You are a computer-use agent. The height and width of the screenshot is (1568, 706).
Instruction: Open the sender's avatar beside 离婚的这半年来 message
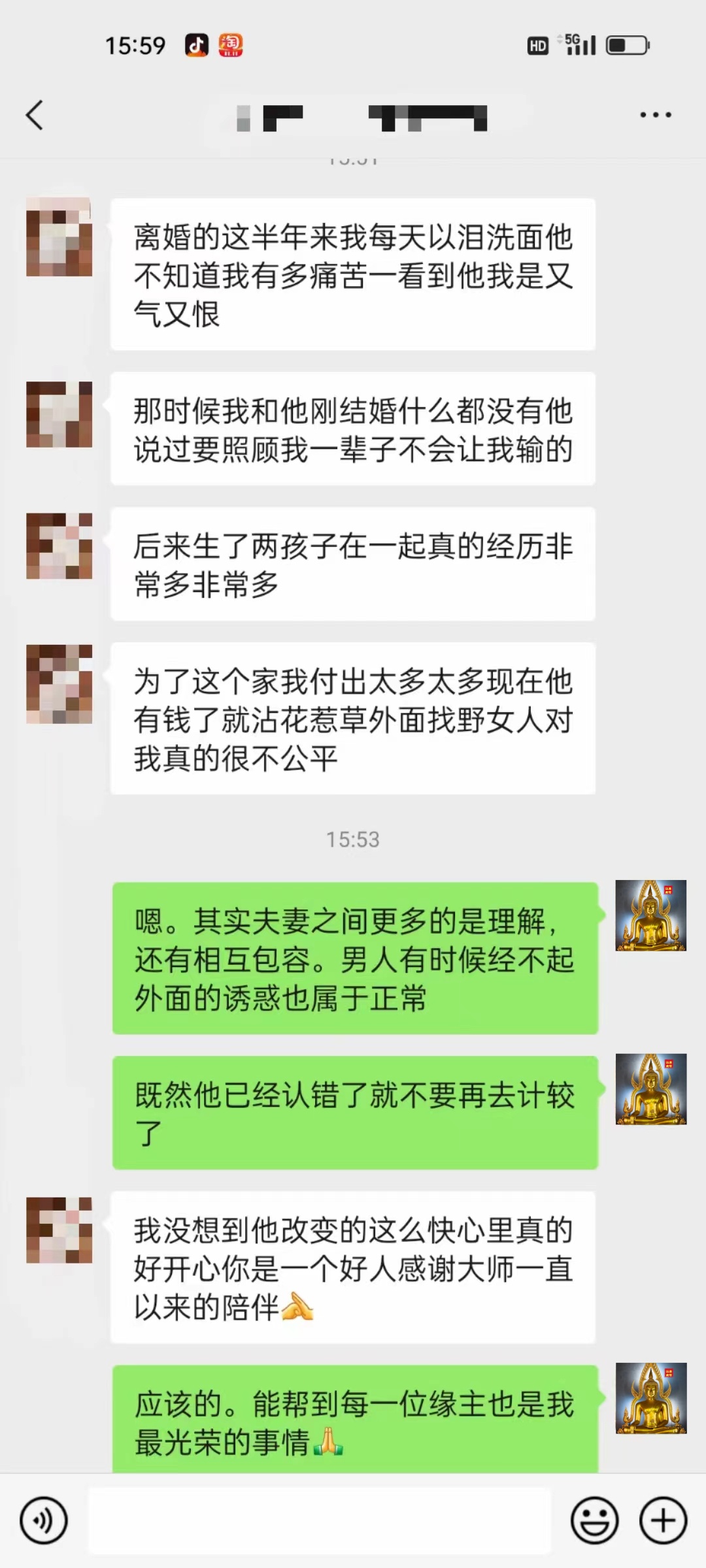click(x=59, y=237)
